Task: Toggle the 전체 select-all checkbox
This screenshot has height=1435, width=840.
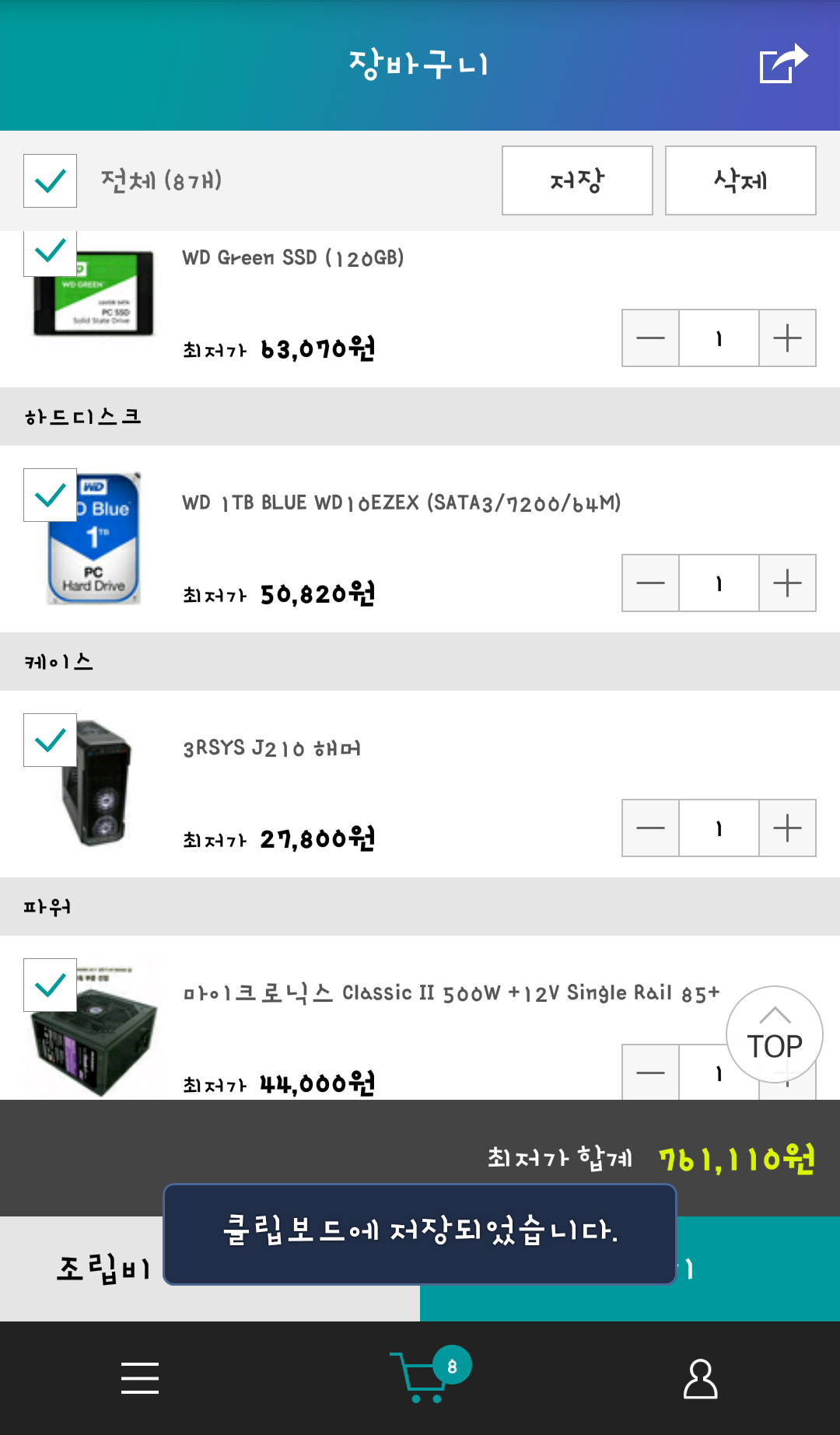Action: tap(51, 181)
